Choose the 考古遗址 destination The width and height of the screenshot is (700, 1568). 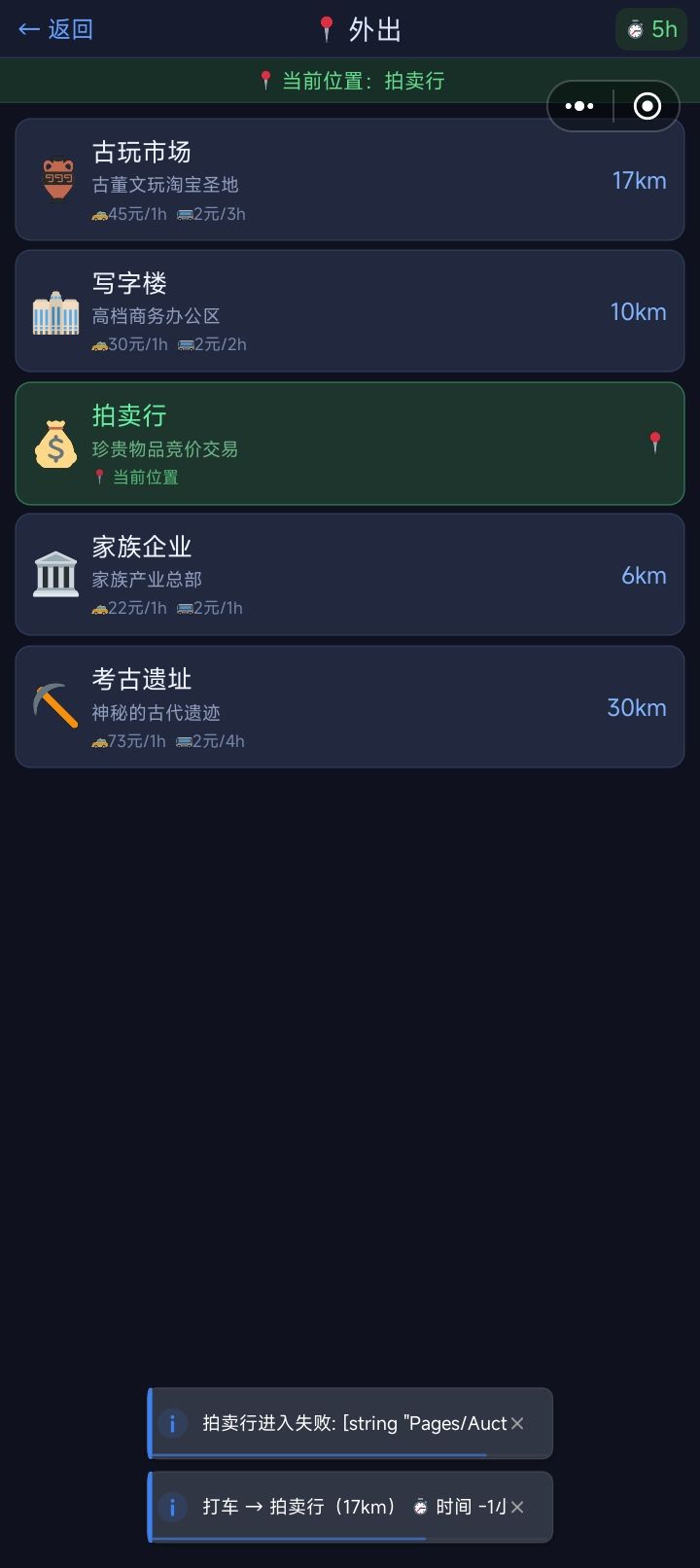tap(350, 707)
